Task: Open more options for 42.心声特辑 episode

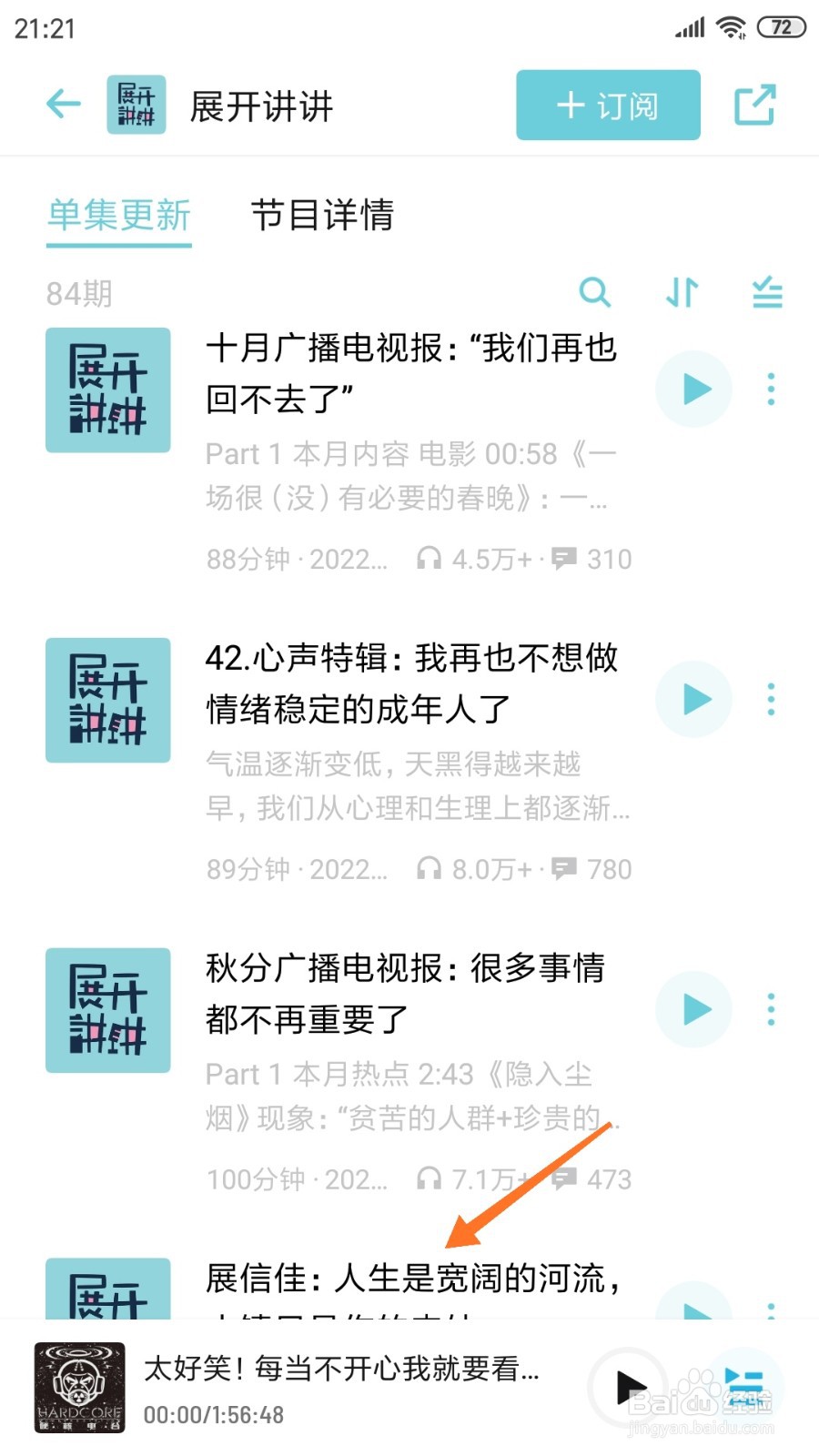Action: (771, 700)
